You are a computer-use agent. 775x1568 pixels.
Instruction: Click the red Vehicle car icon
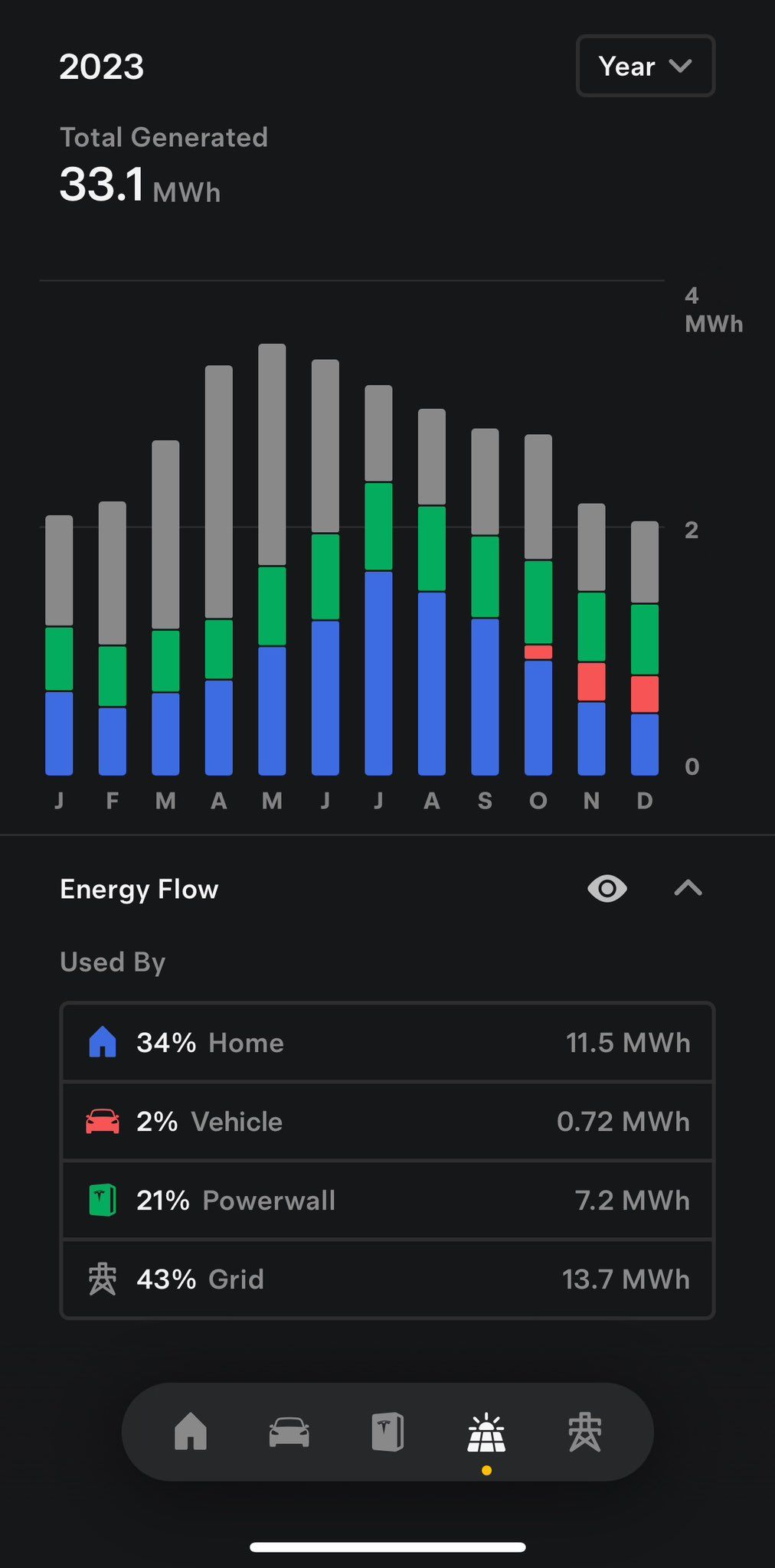point(103,1121)
